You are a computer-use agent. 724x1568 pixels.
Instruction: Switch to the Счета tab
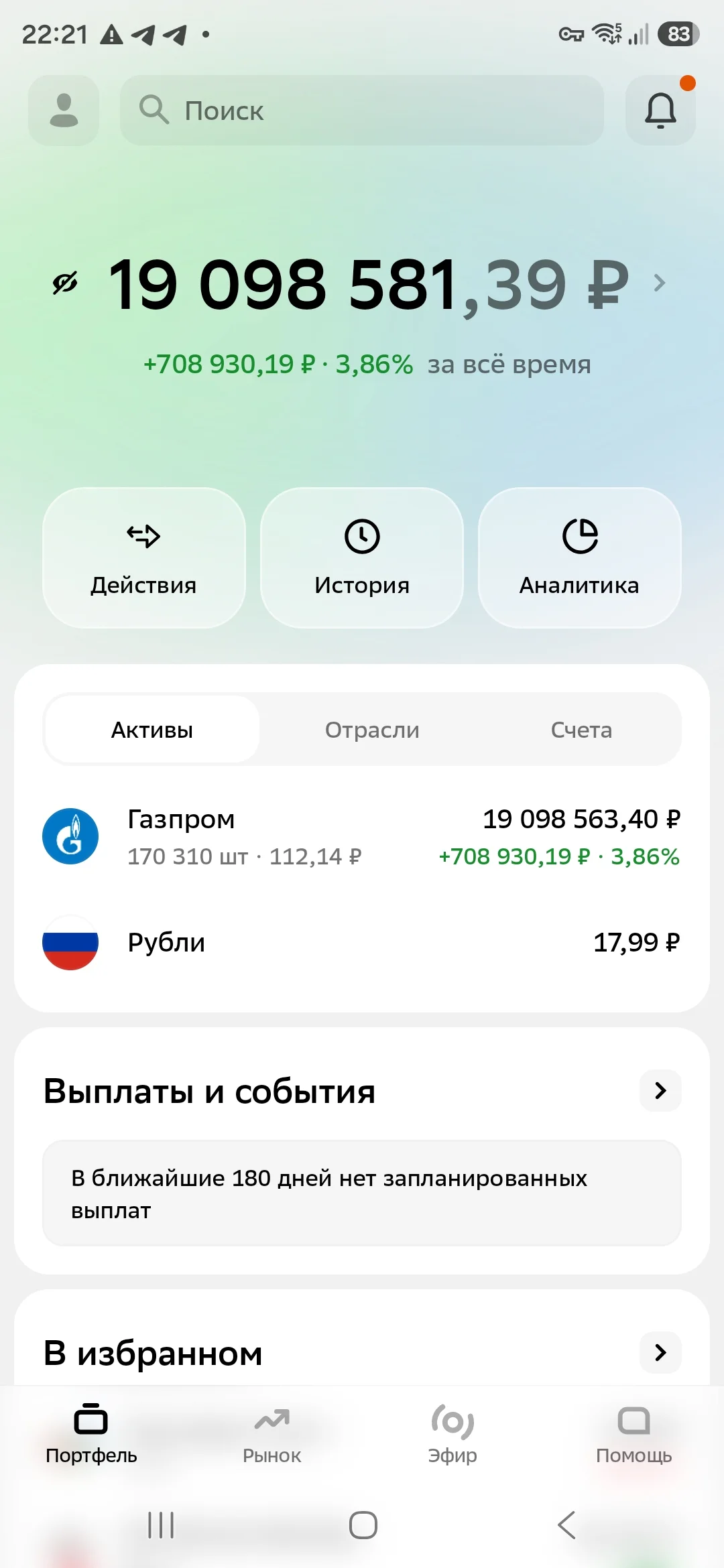[x=581, y=730]
